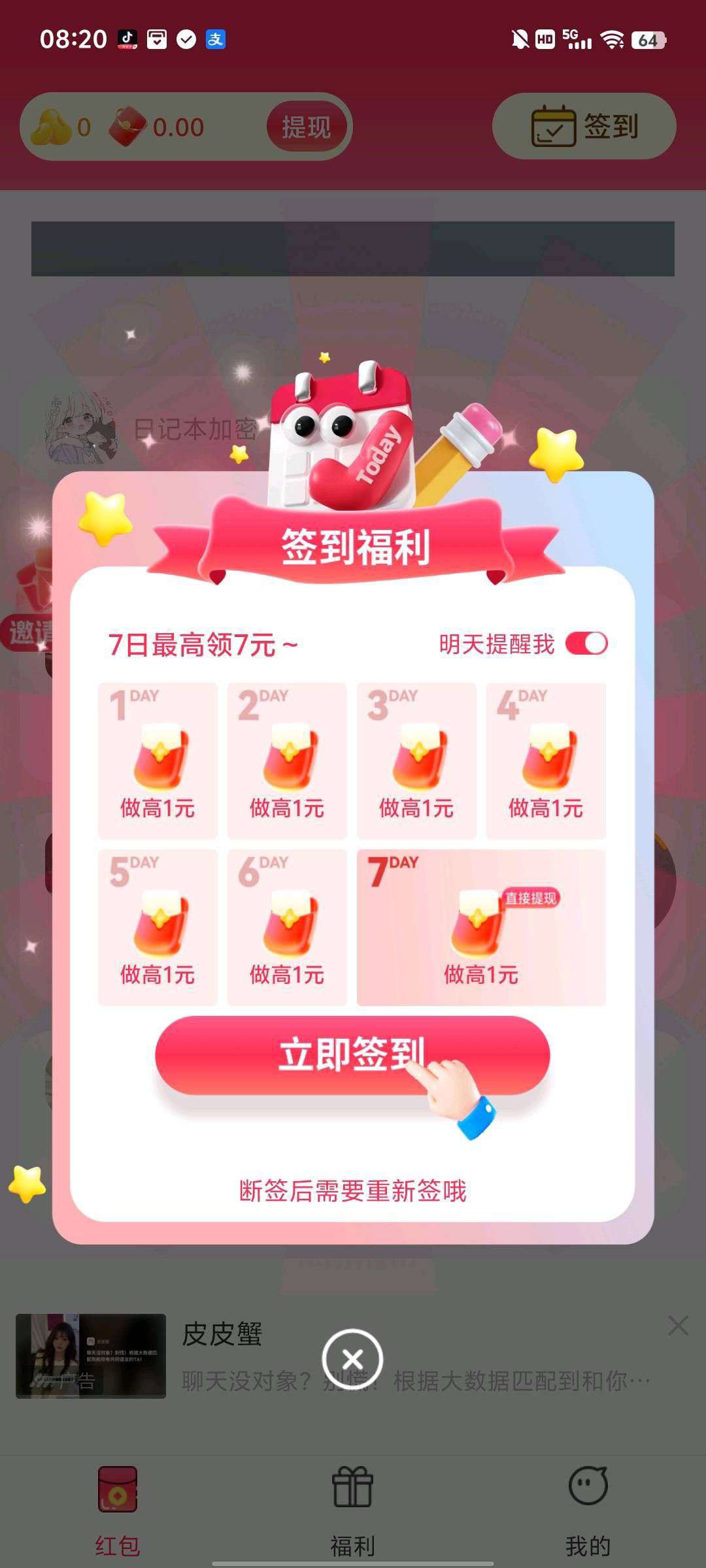The image size is (706, 1568).
Task: Tap the 提现 button
Action: [x=306, y=127]
